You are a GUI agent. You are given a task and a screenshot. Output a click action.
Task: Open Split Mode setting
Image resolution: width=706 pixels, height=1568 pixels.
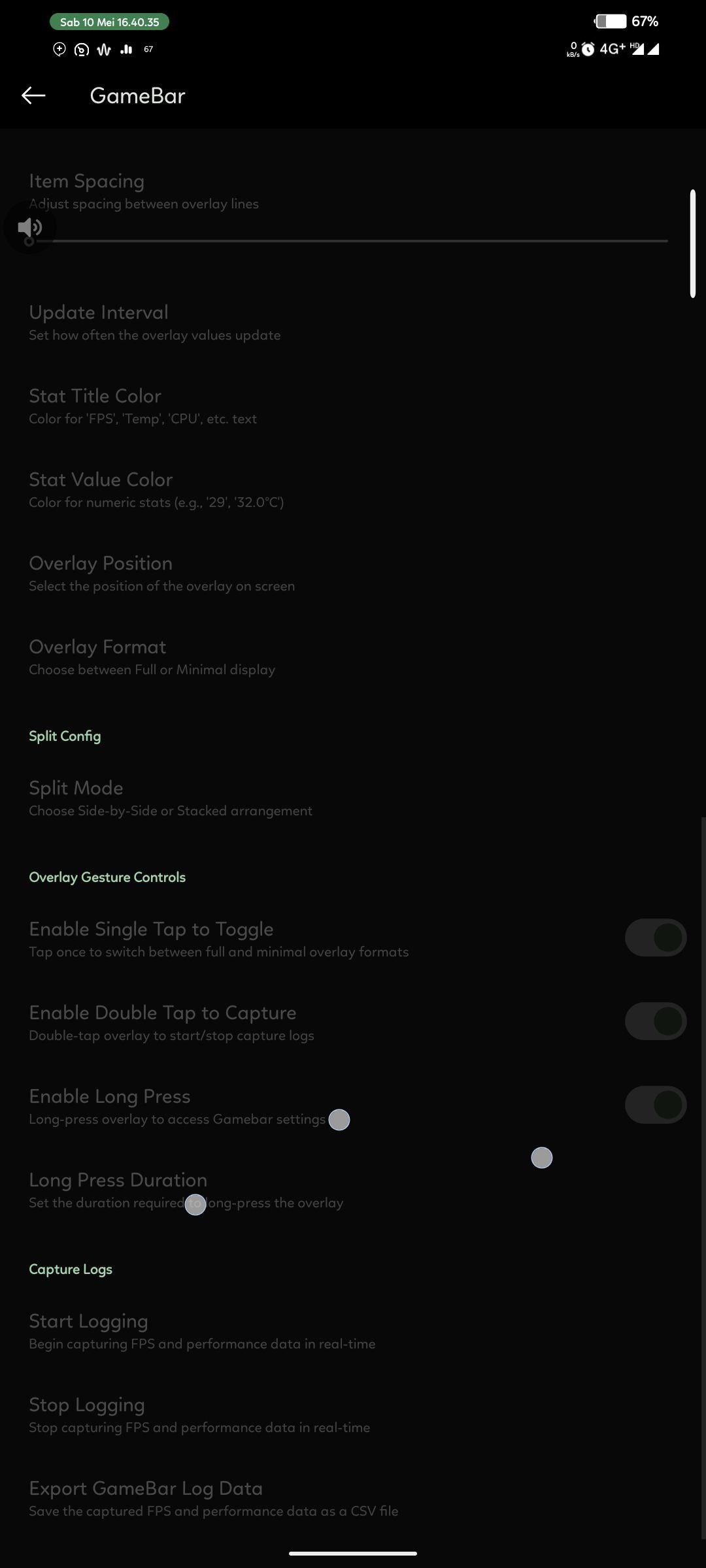pos(353,798)
